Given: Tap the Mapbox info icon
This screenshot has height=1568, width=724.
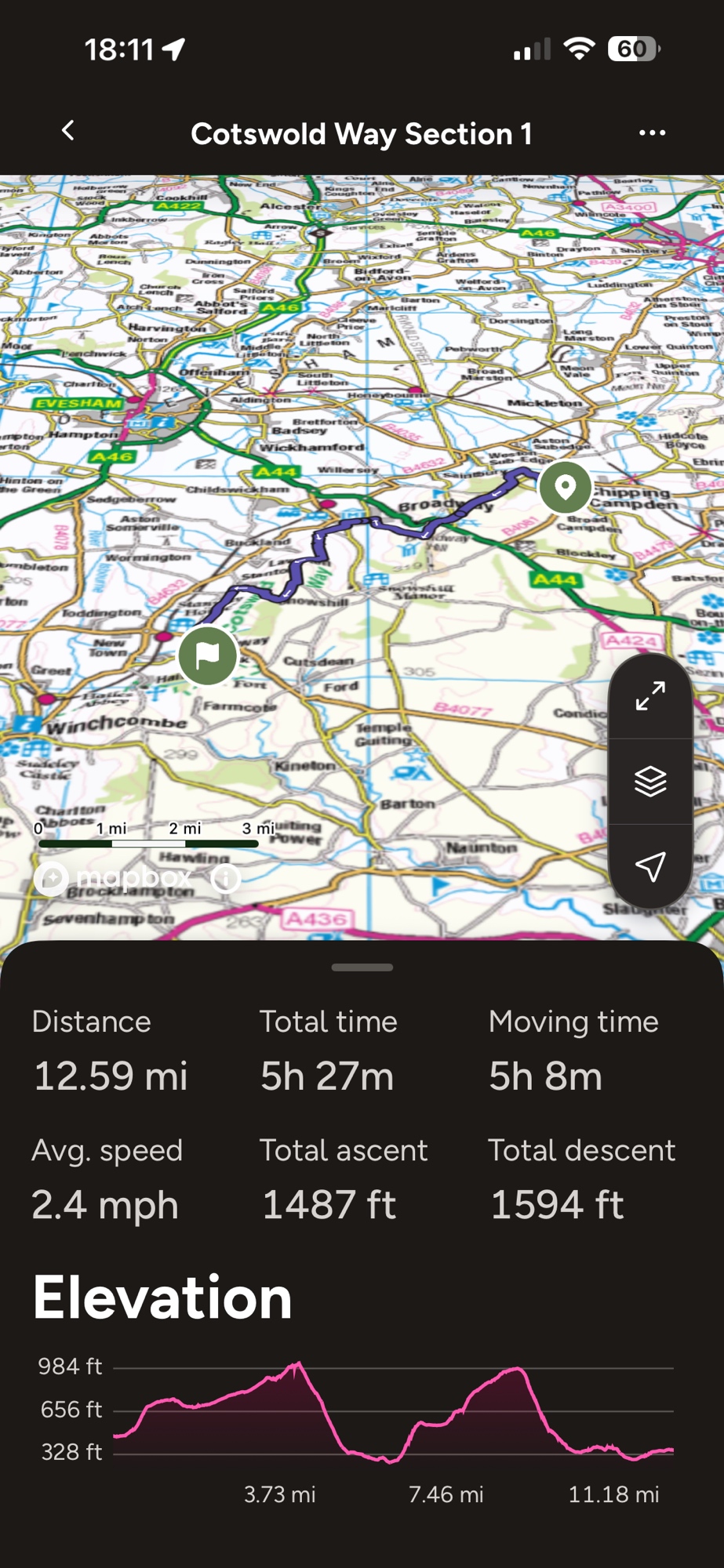Looking at the screenshot, I should (226, 878).
